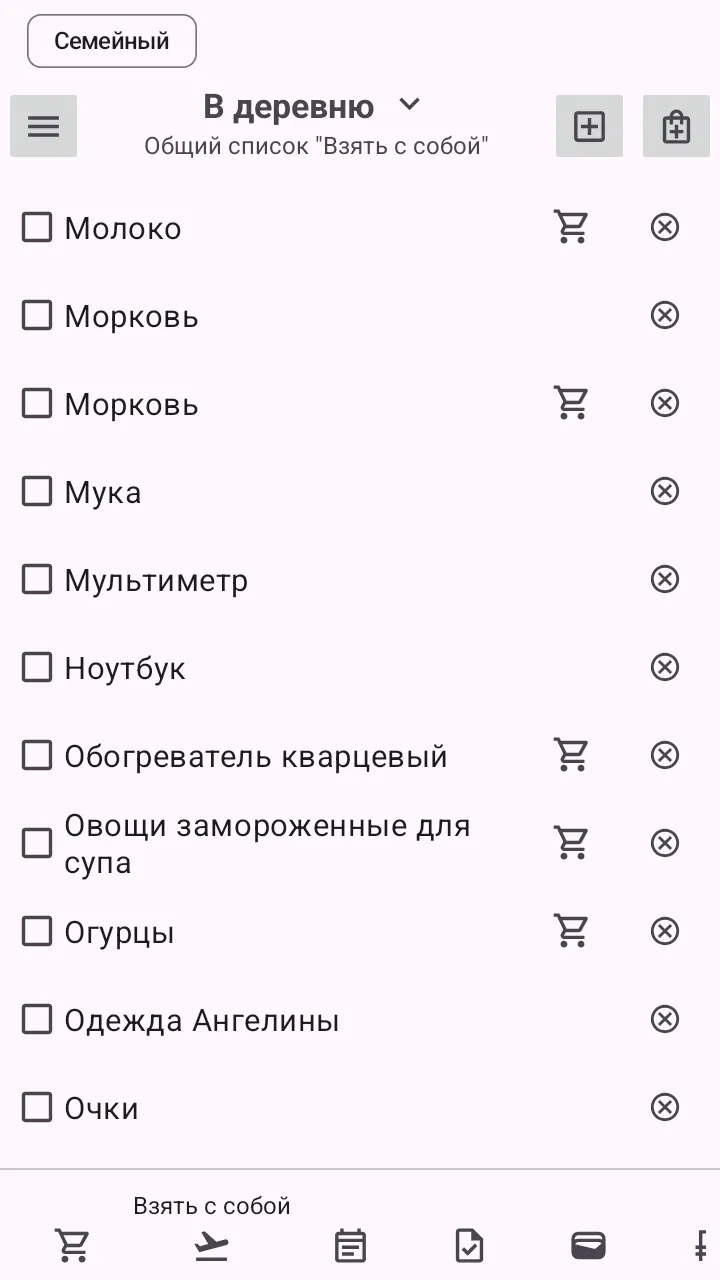The width and height of the screenshot is (720, 1280).
Task: Open the bag with plus icon
Action: (676, 126)
